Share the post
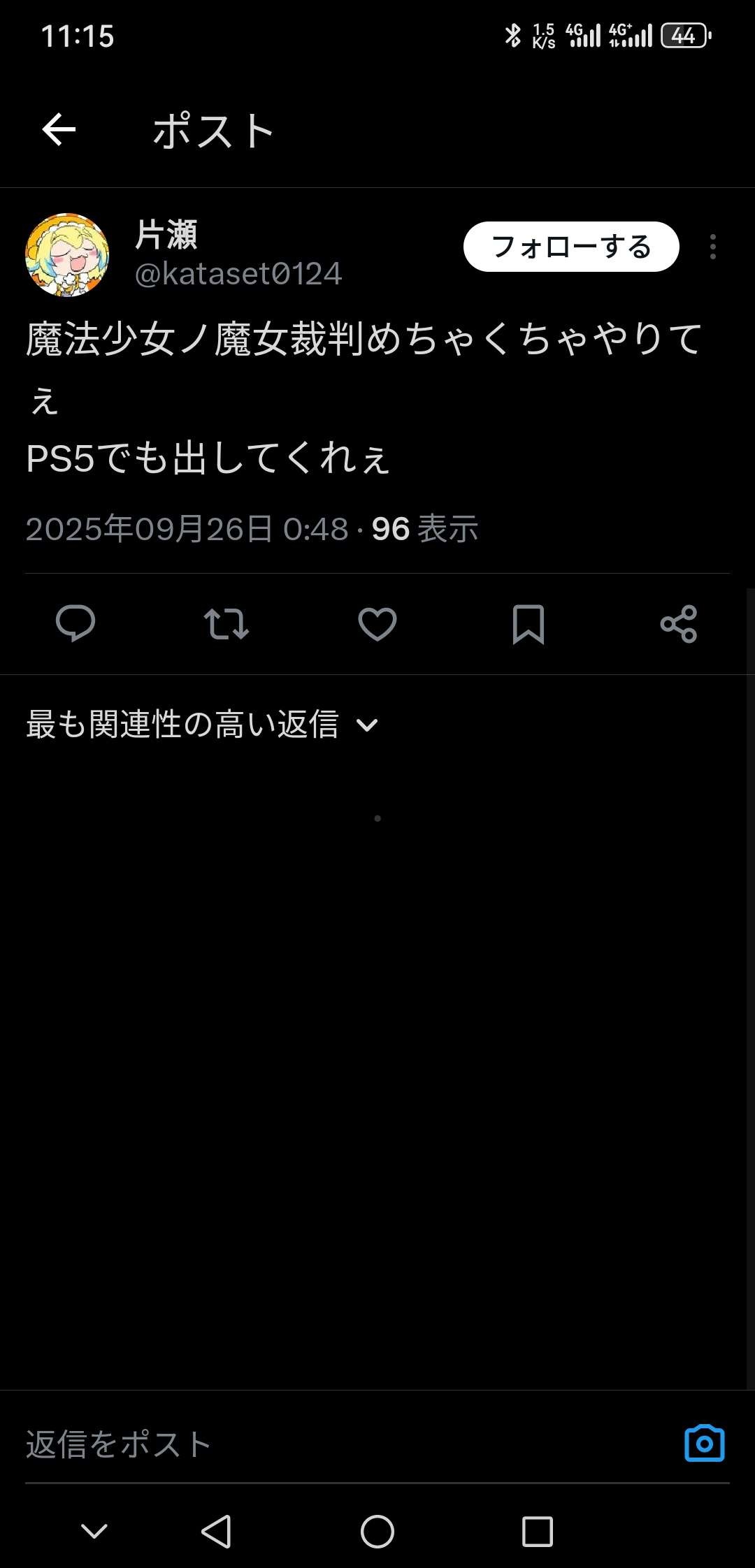This screenshot has height=1568, width=755. [679, 623]
